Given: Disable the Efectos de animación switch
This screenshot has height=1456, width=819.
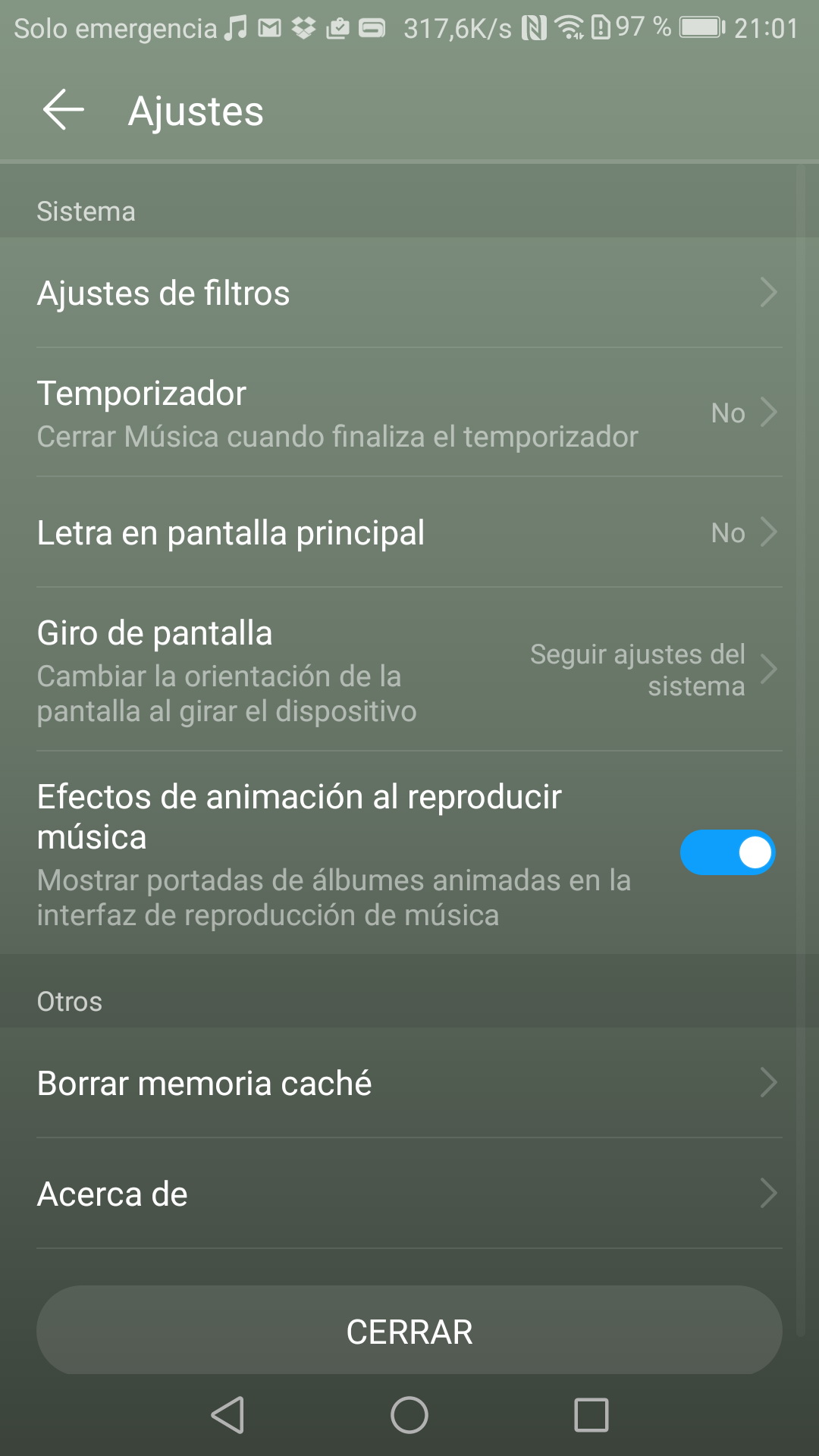Looking at the screenshot, I should [x=727, y=852].
